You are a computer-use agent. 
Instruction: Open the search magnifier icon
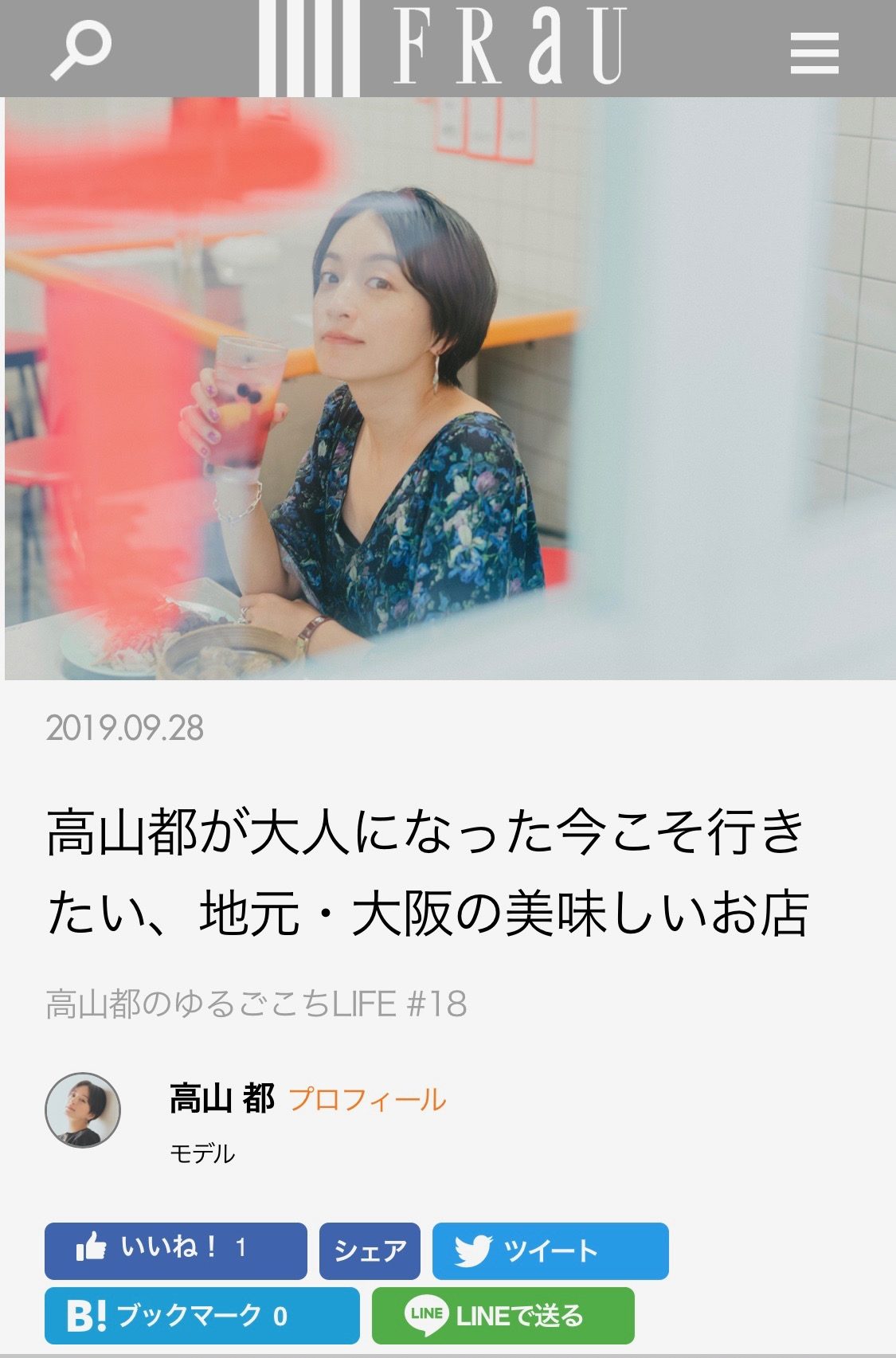81,51
